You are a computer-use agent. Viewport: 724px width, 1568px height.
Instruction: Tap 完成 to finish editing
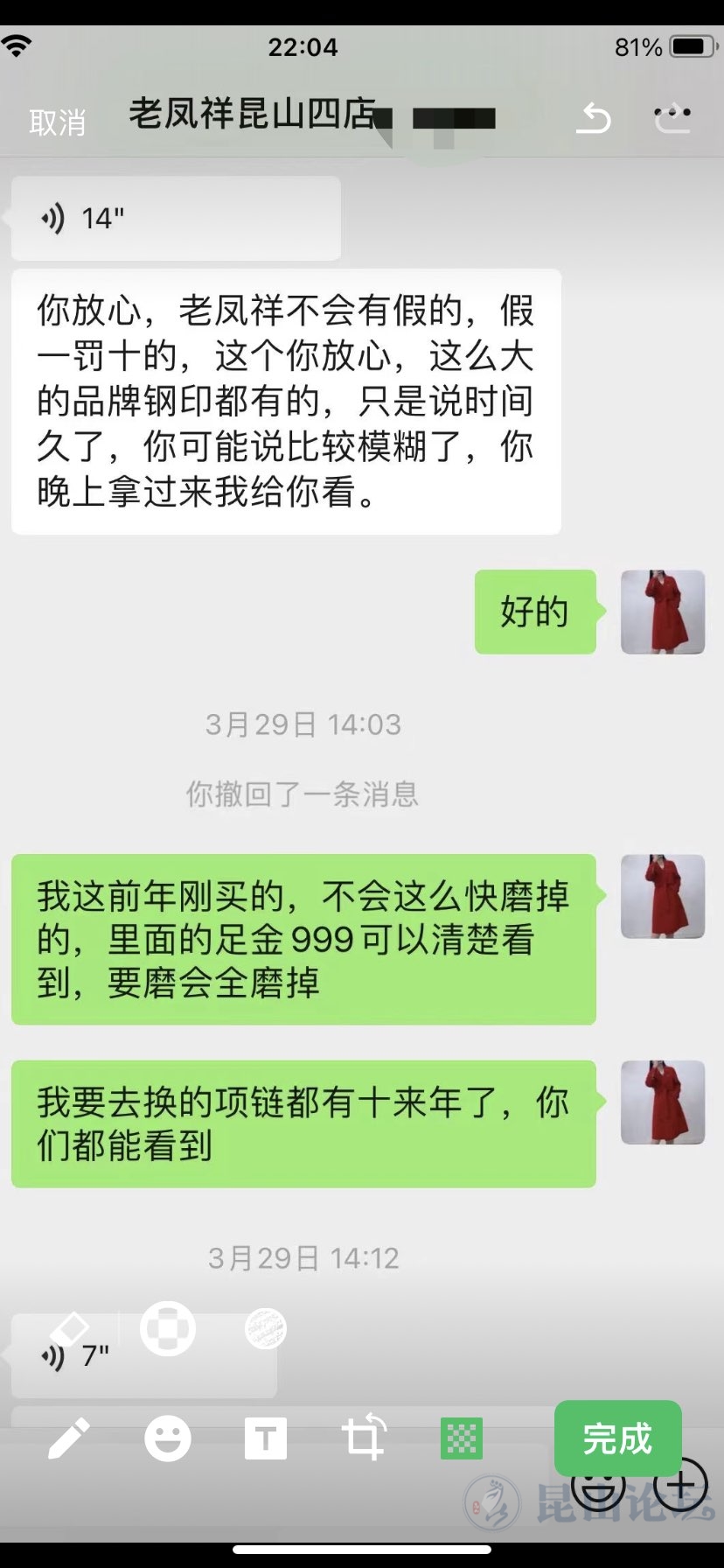pyautogui.click(x=617, y=1438)
